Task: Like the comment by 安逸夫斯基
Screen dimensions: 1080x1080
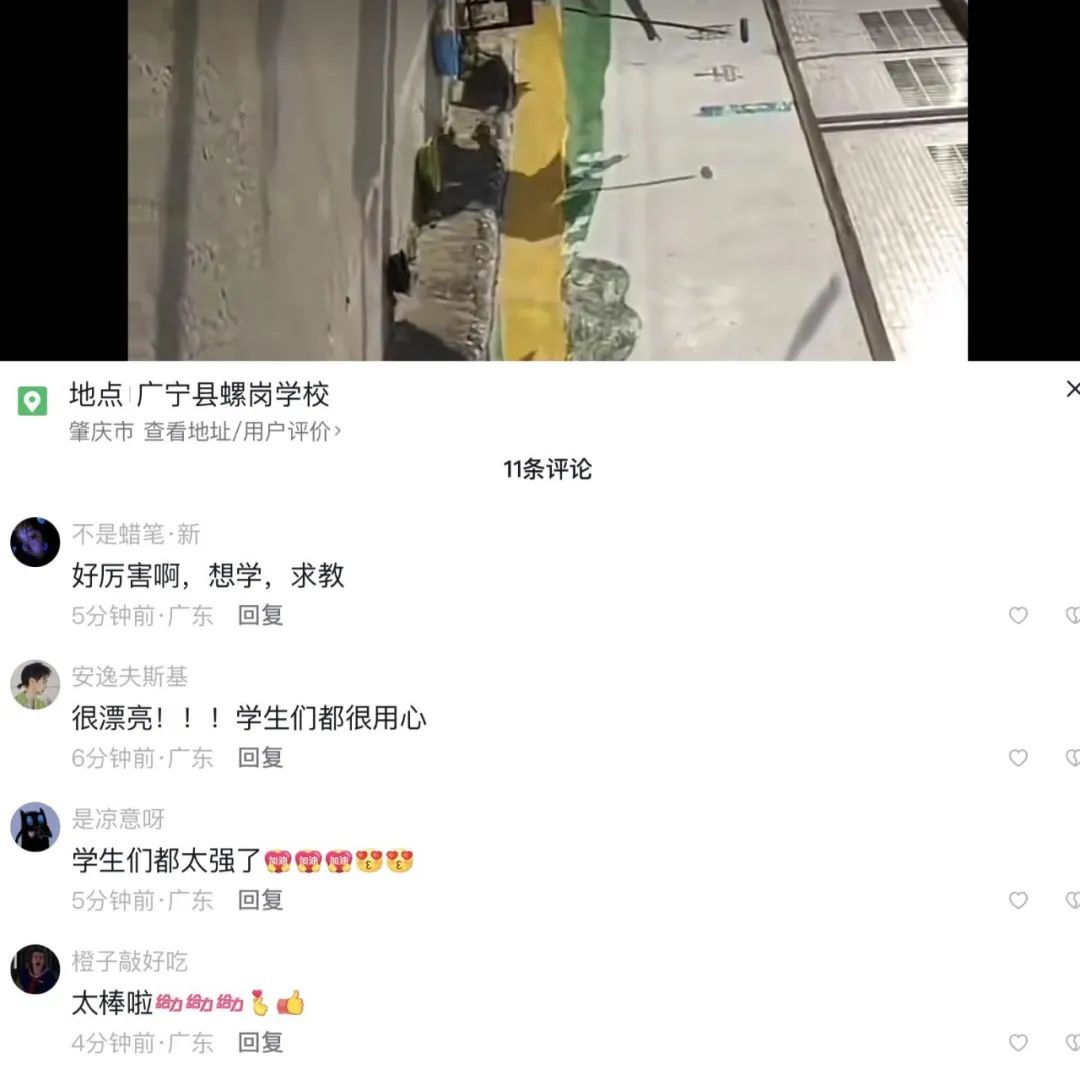Action: (x=1018, y=758)
